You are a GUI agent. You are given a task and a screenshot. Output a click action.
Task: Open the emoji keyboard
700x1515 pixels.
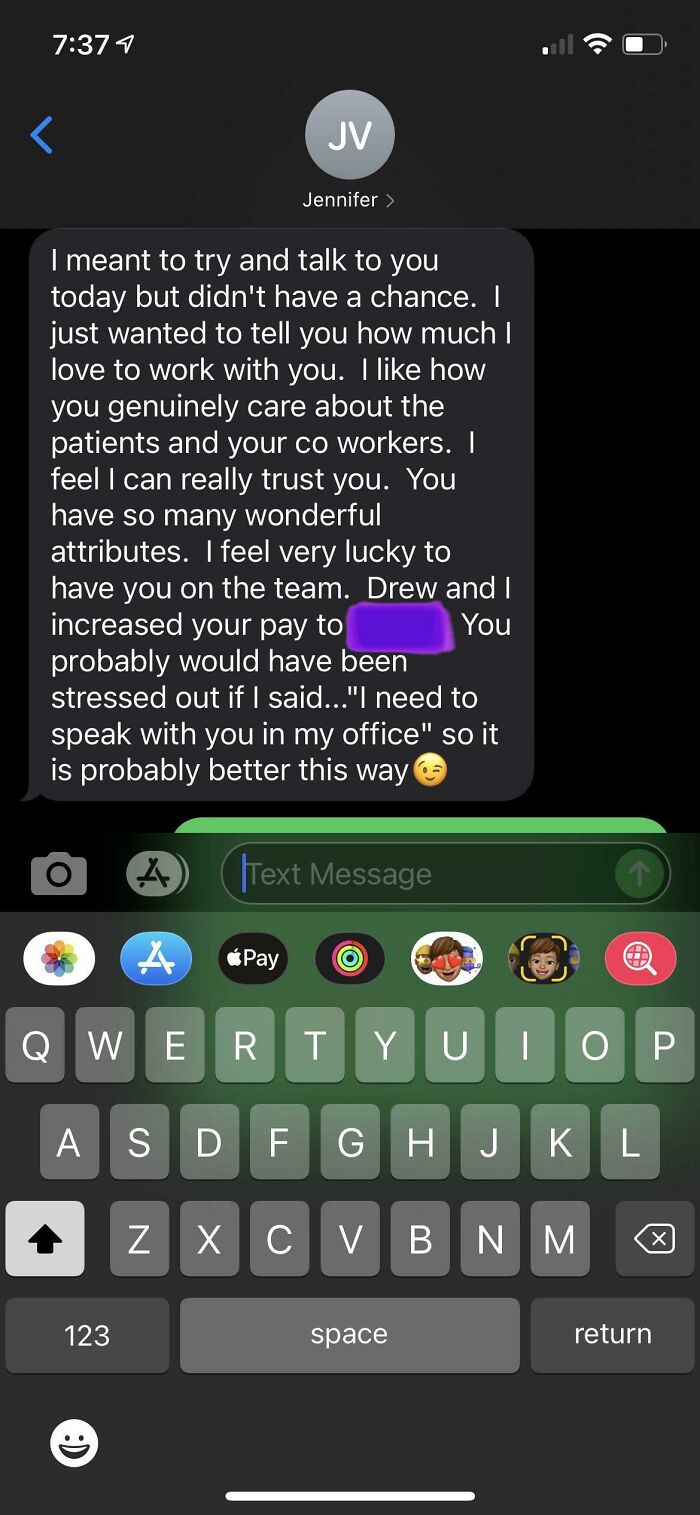click(74, 1443)
